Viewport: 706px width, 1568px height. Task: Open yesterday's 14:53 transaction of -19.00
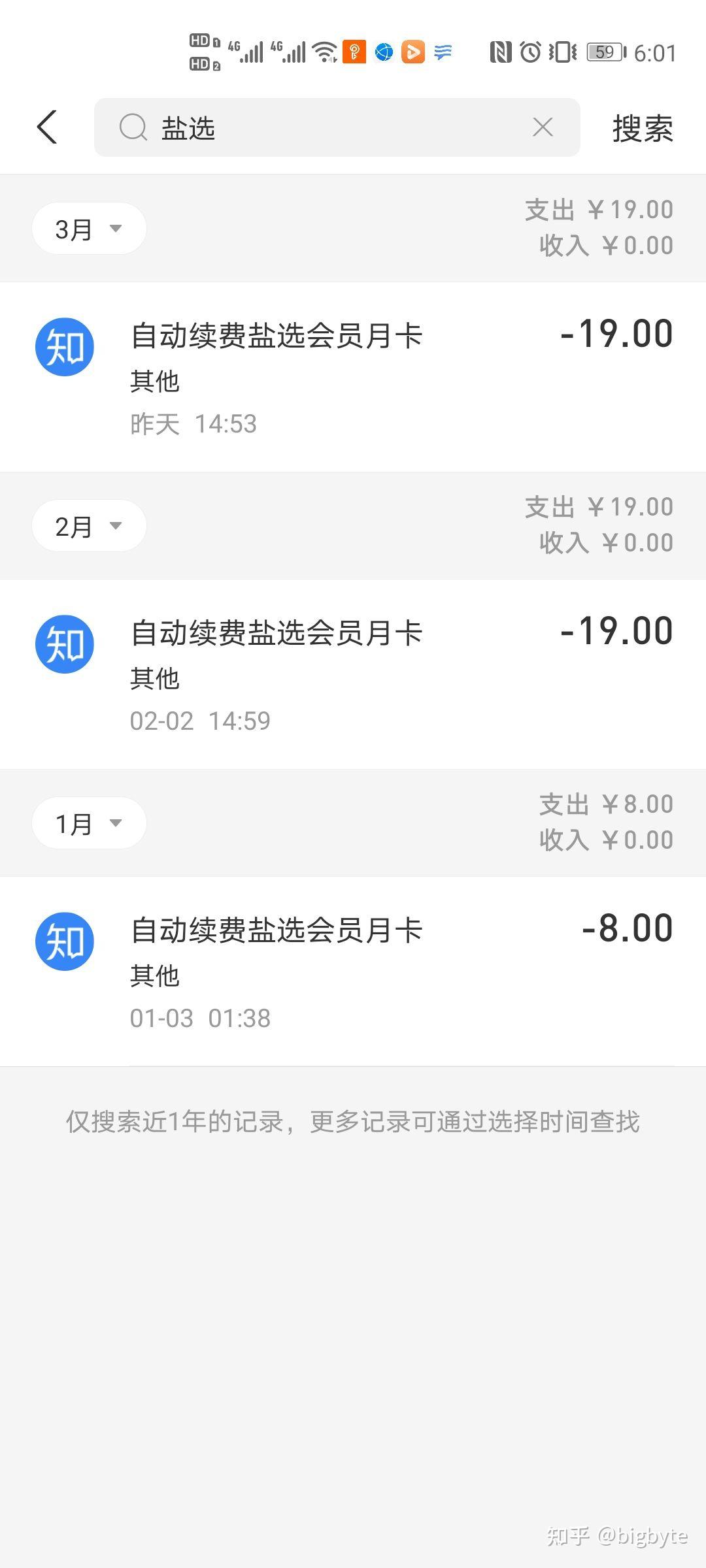[x=353, y=377]
